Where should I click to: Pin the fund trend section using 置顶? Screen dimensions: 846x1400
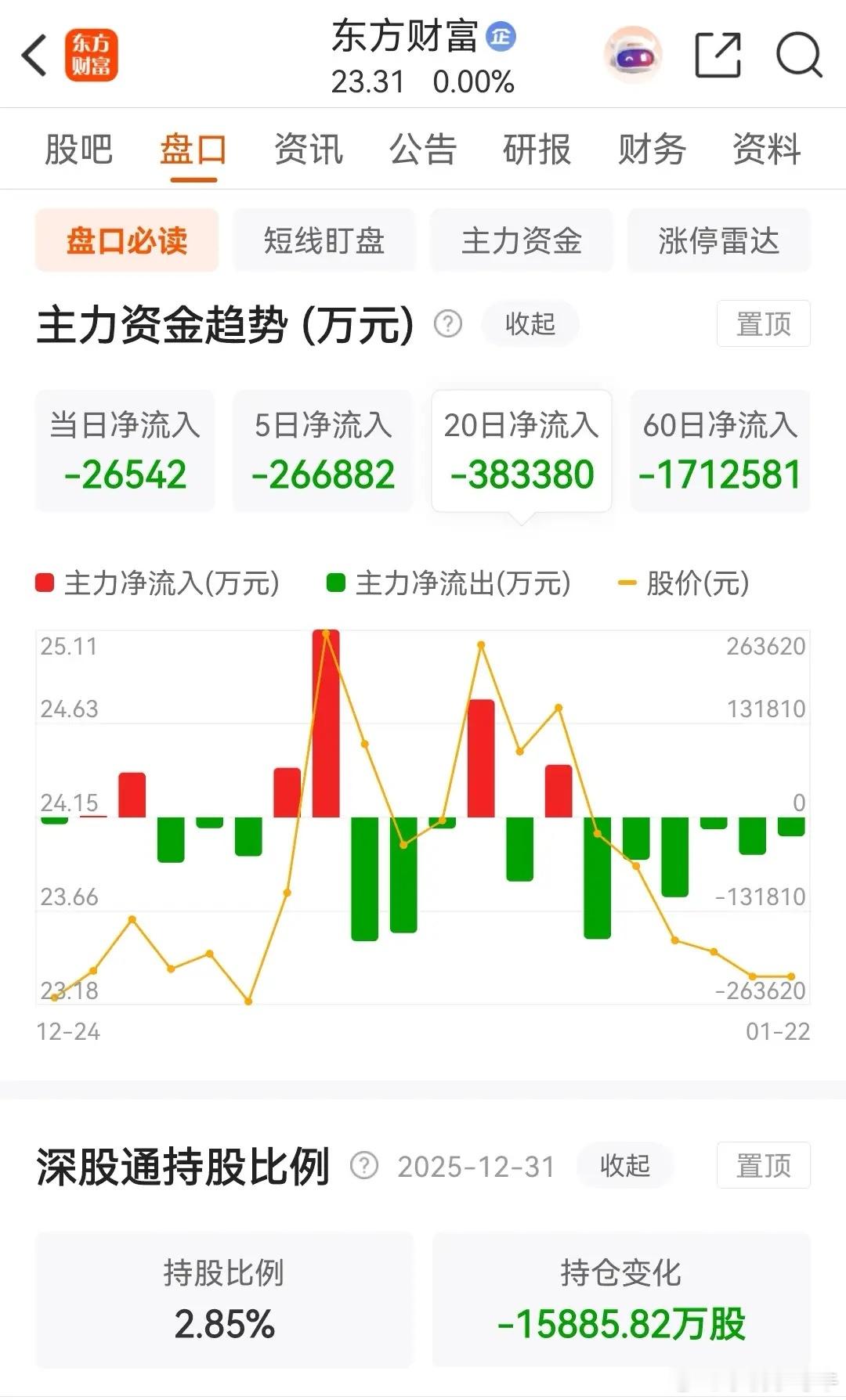click(x=762, y=323)
